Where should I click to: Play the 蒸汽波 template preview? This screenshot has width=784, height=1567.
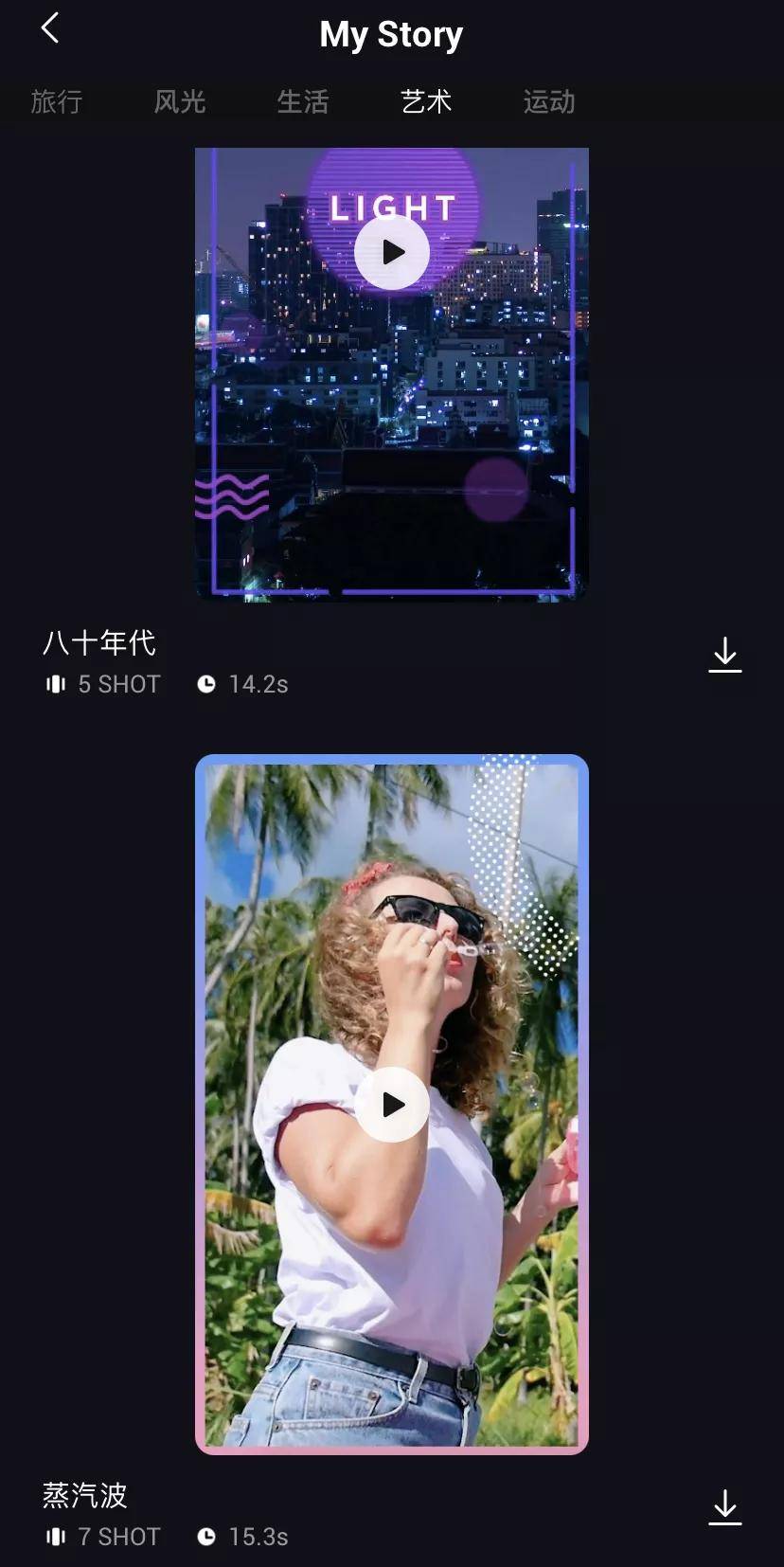click(x=392, y=1105)
